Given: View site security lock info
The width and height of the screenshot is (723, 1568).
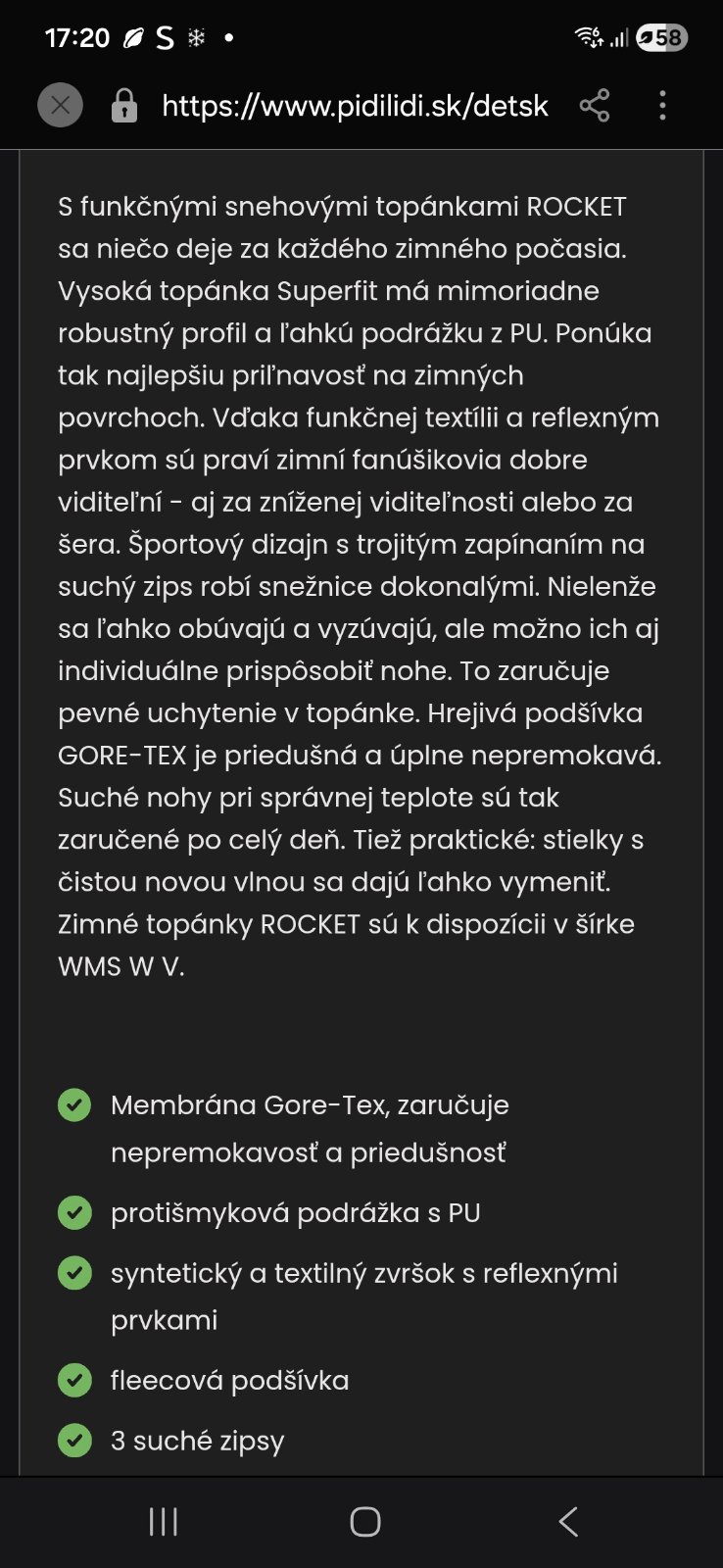Looking at the screenshot, I should 124,105.
